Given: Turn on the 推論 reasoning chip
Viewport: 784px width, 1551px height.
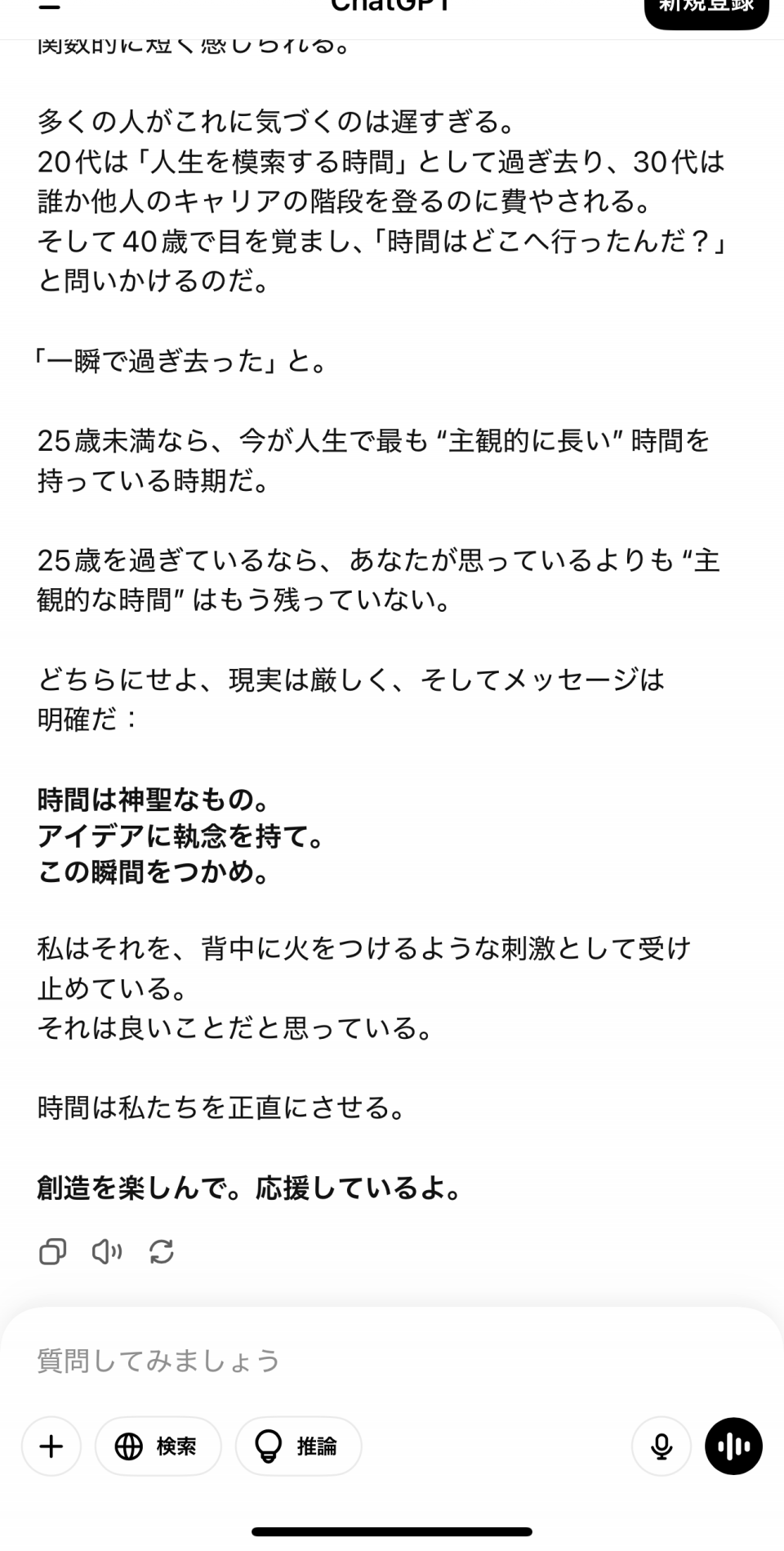Looking at the screenshot, I should [299, 1446].
